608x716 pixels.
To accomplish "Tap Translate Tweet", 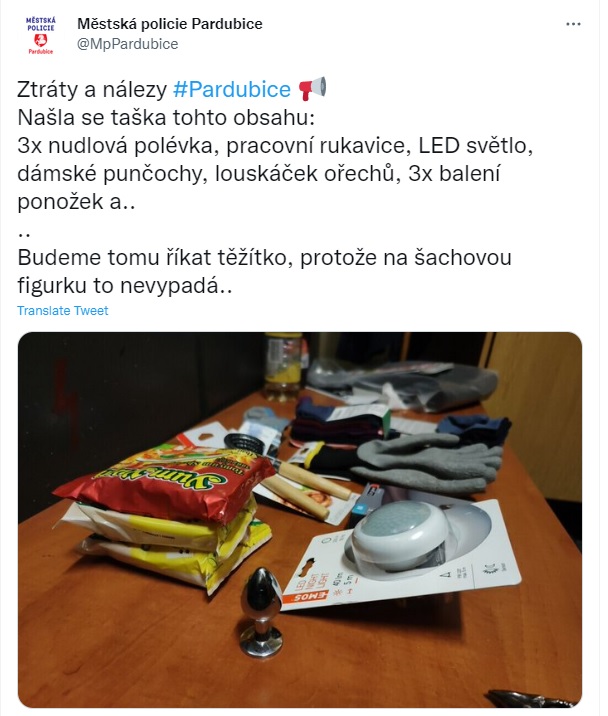I will coord(63,311).
